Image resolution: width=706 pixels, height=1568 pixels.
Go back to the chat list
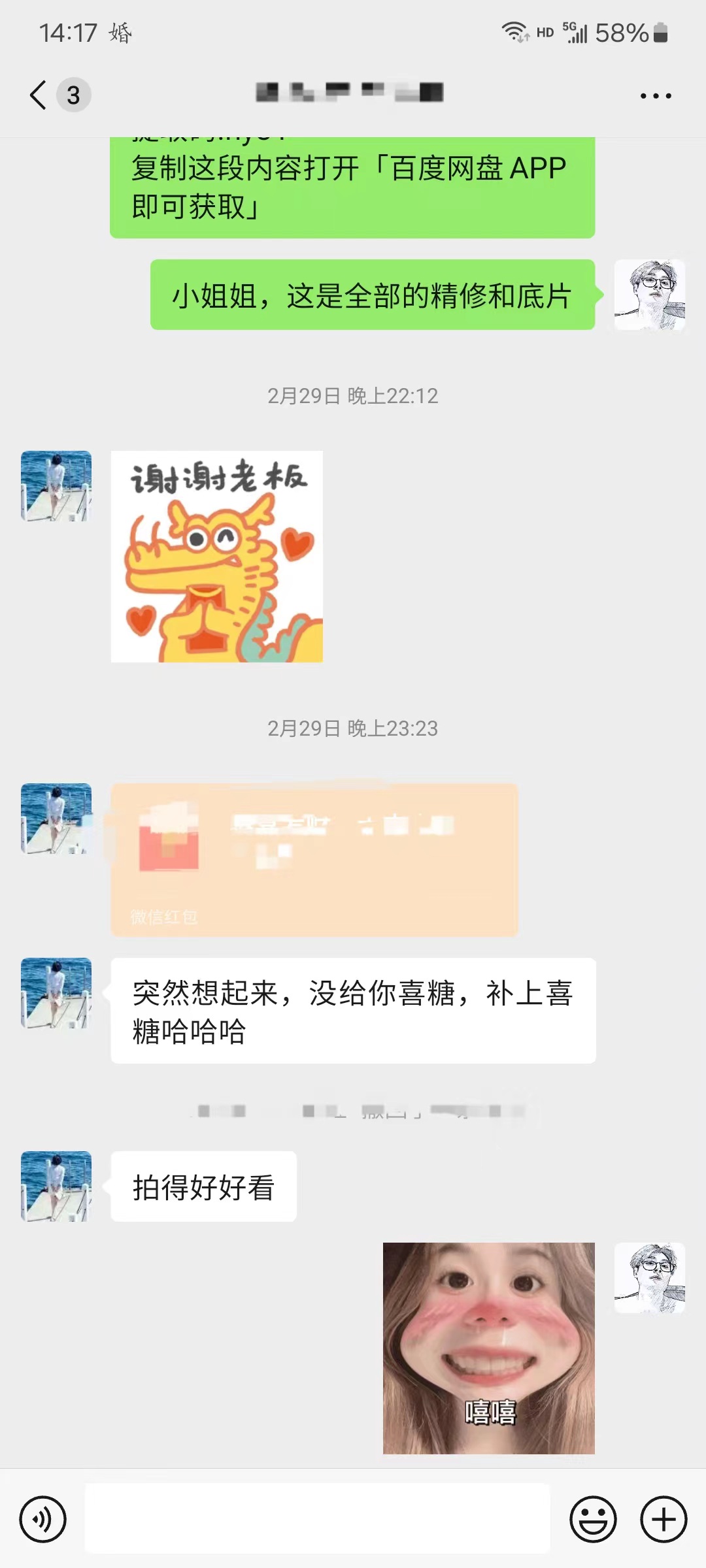(x=39, y=95)
